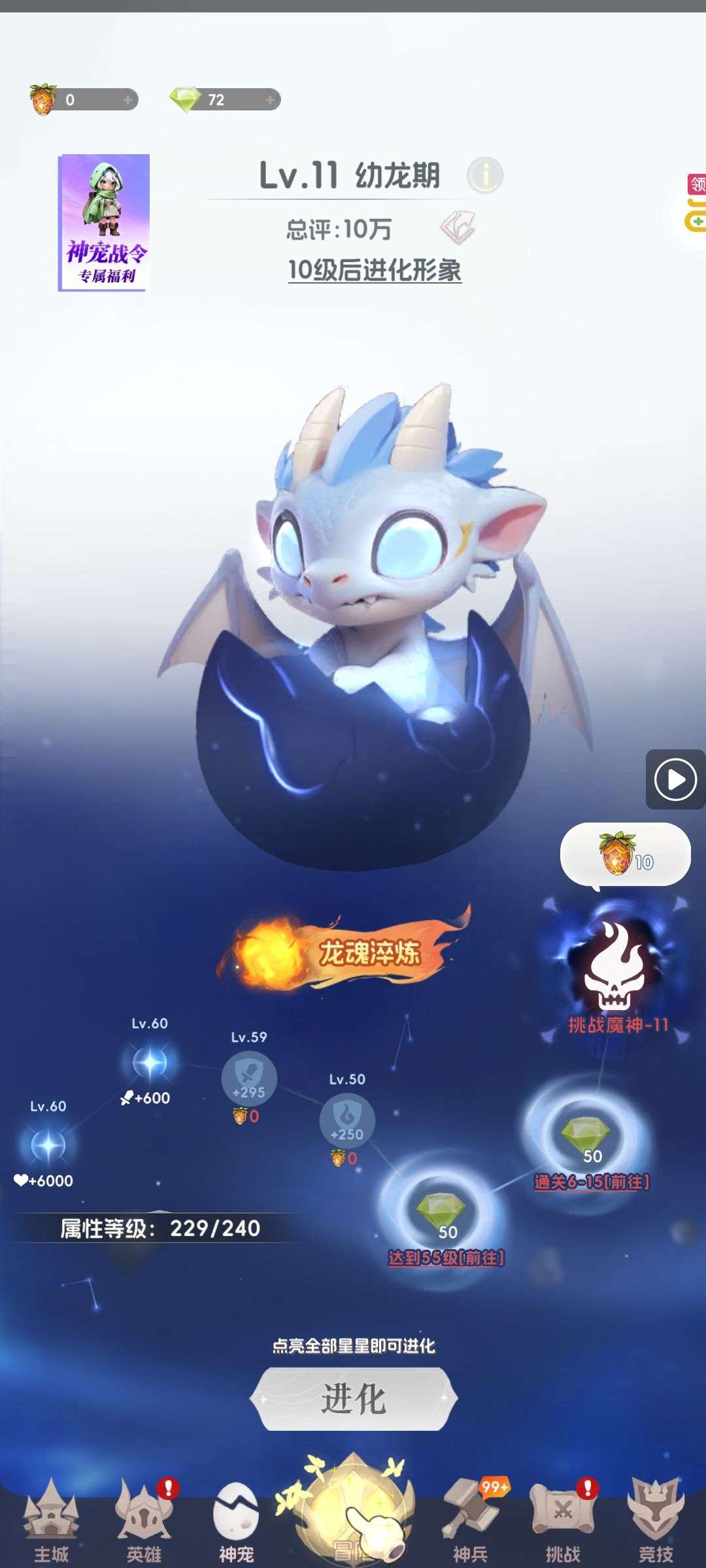Screen dimensions: 706x1568
Task: Tap the 进化 evolve button
Action: click(353, 1399)
